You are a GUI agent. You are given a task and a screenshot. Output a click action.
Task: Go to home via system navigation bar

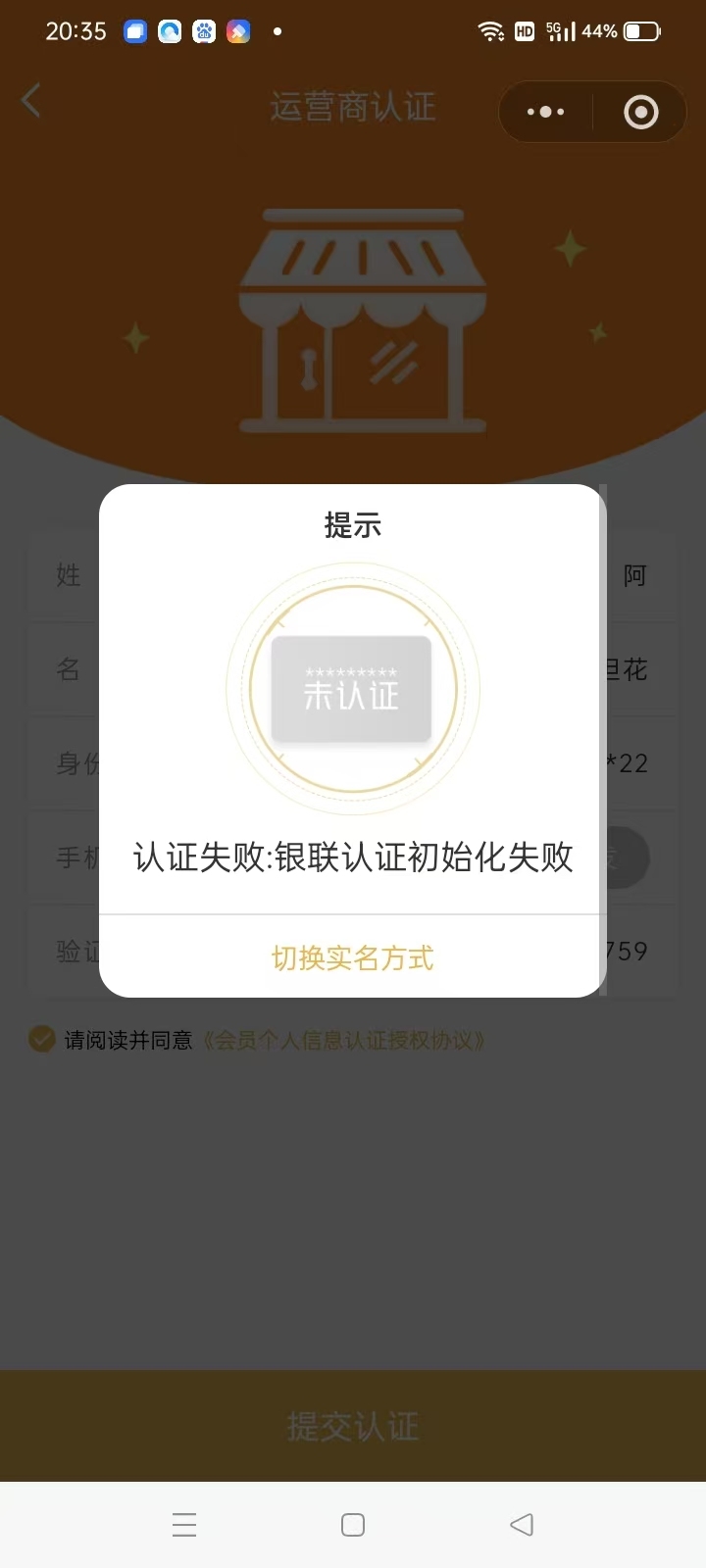click(x=353, y=1525)
